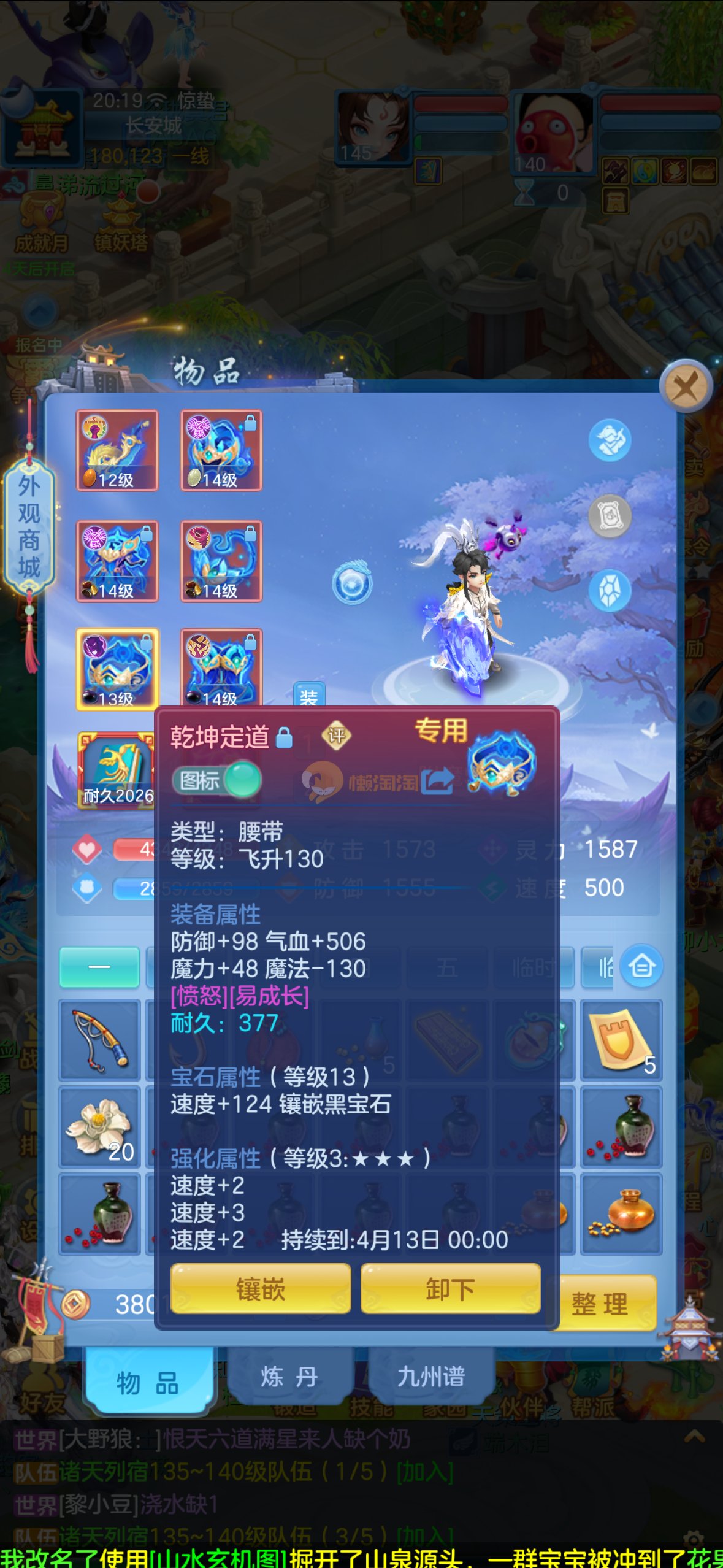Switch to the 九州谱 tab
The width and height of the screenshot is (723, 1568).
tap(431, 1377)
